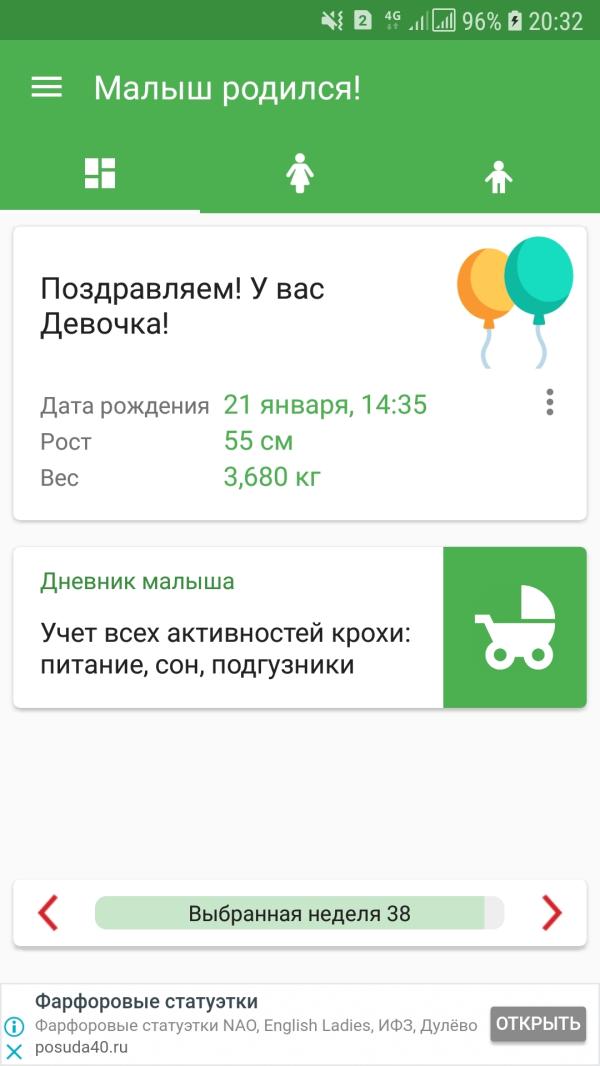
Task: Switch to the pregnant woman tab
Action: [x=300, y=174]
